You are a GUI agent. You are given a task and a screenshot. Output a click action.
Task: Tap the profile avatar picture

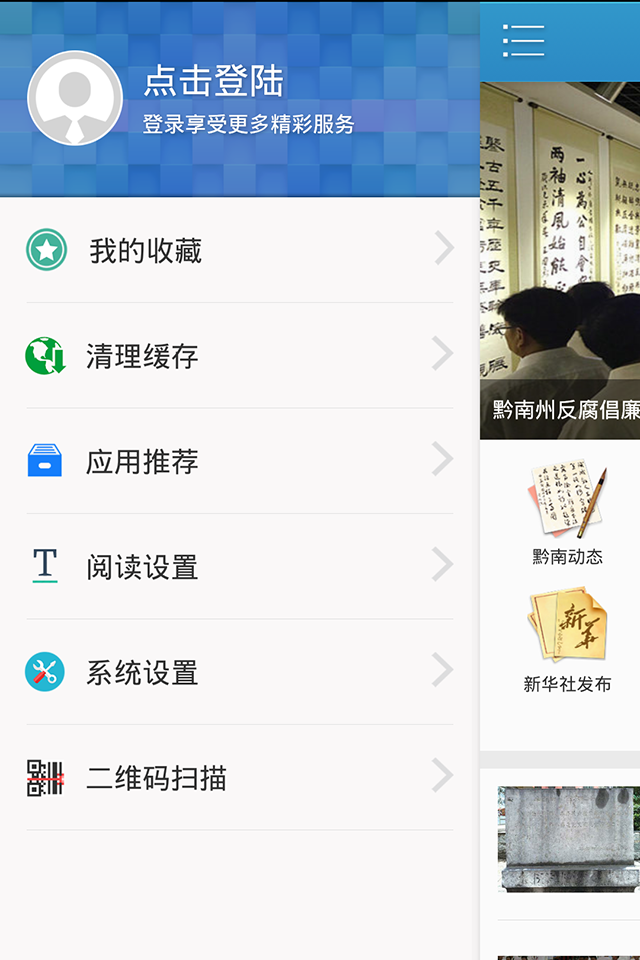coord(75,98)
